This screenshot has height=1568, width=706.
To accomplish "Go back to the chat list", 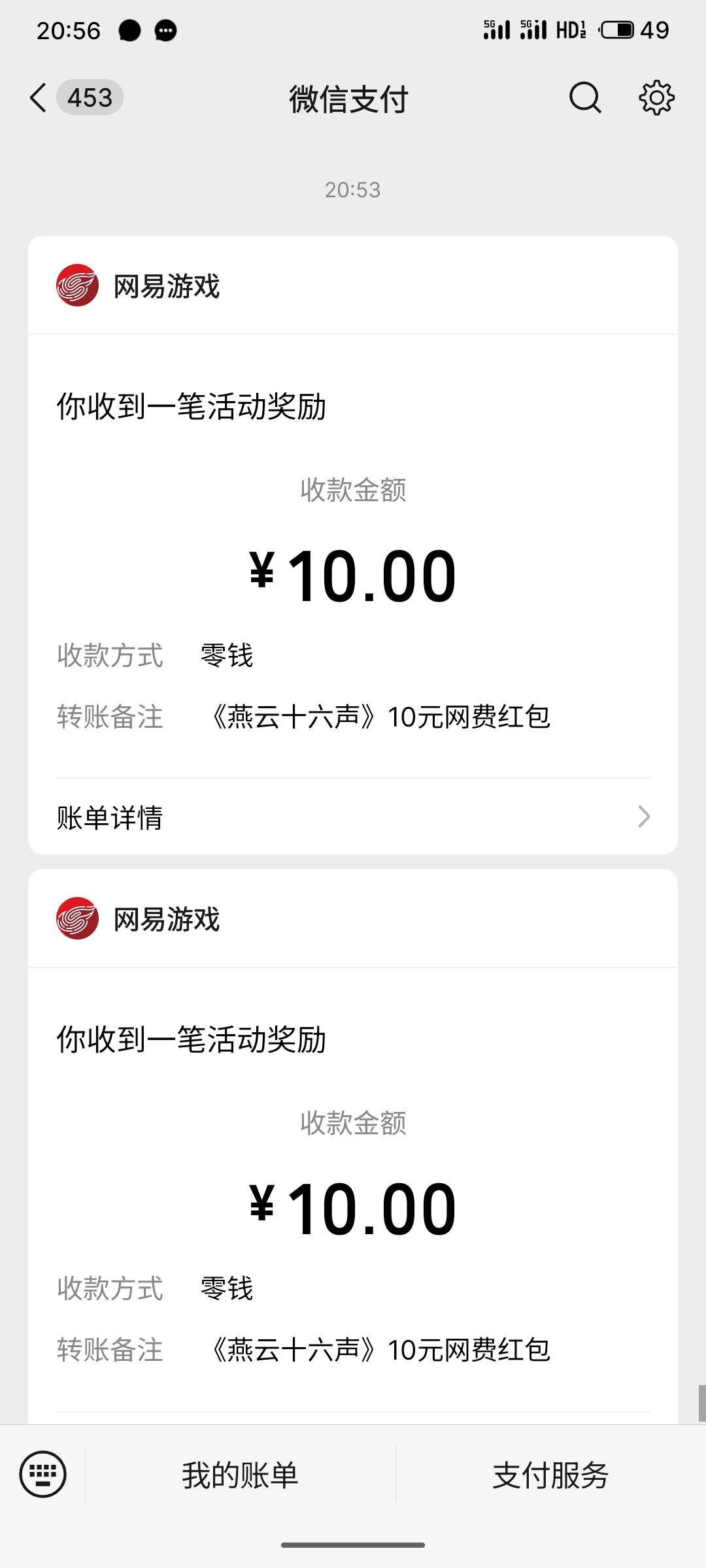I will (38, 98).
